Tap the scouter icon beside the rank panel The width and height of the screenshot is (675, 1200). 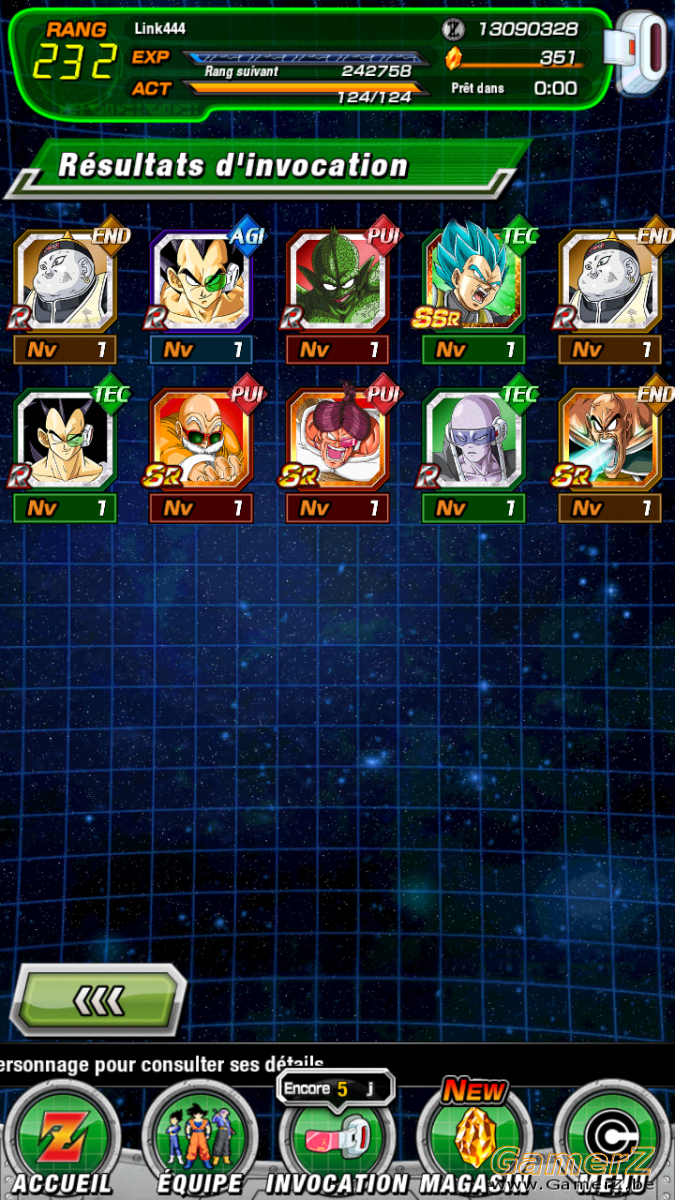tap(643, 55)
